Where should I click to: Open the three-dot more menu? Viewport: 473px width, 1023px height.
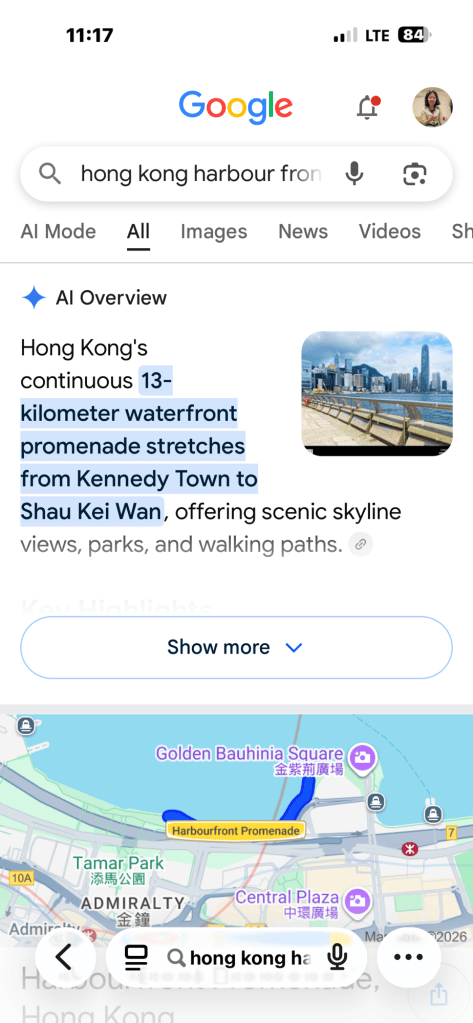click(x=409, y=958)
